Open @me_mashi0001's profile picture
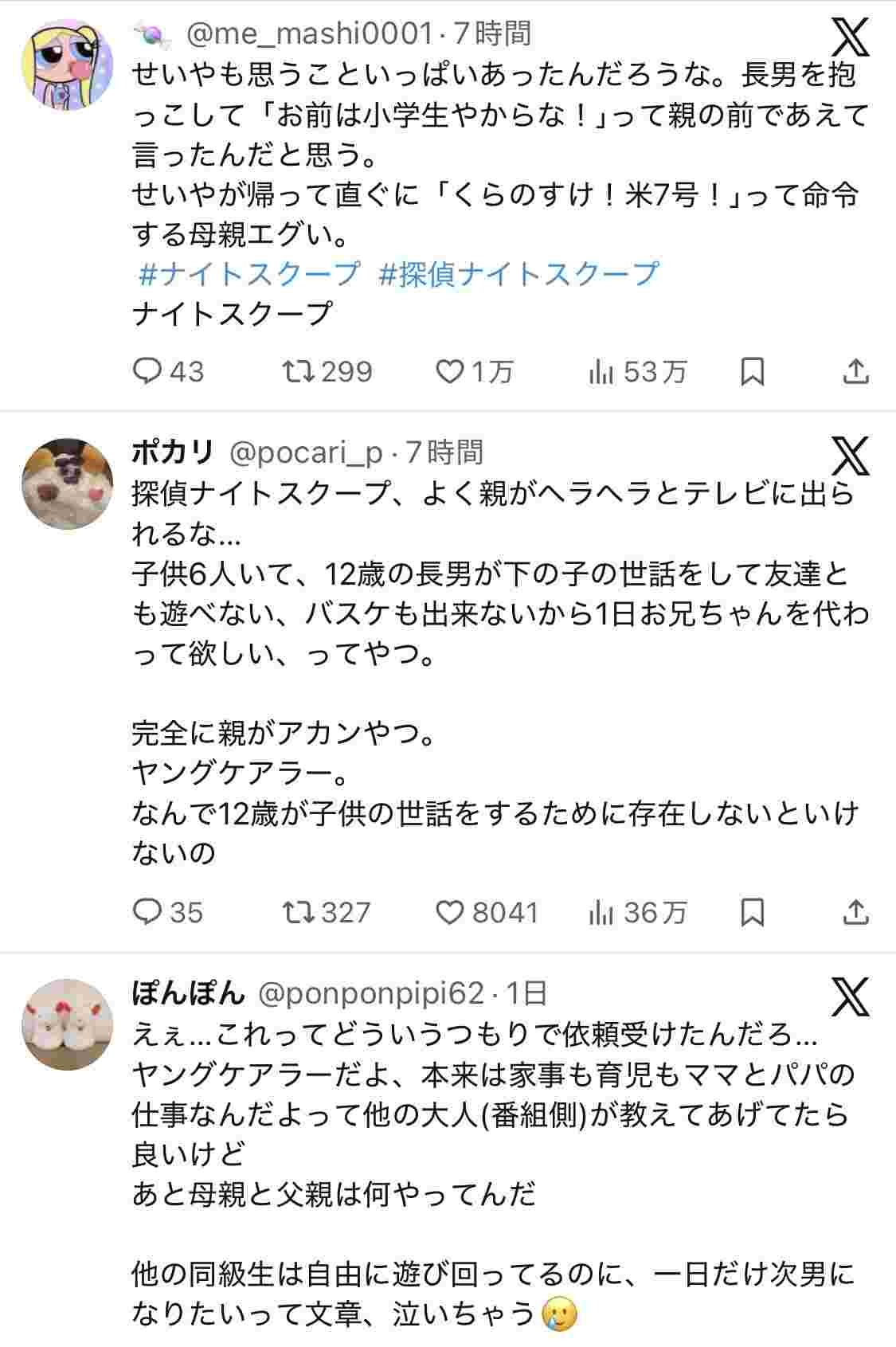Viewport: 896px width, 1347px height. pos(68,65)
